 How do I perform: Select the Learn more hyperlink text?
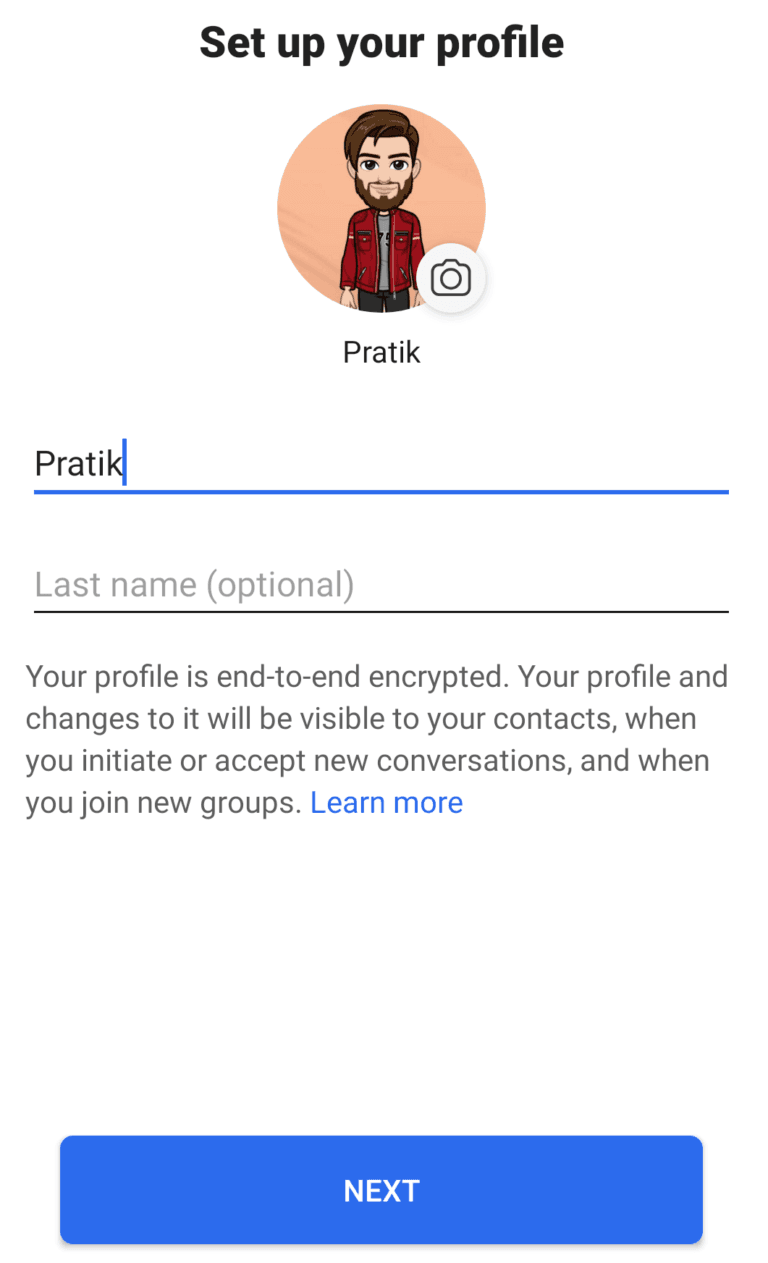[386, 802]
